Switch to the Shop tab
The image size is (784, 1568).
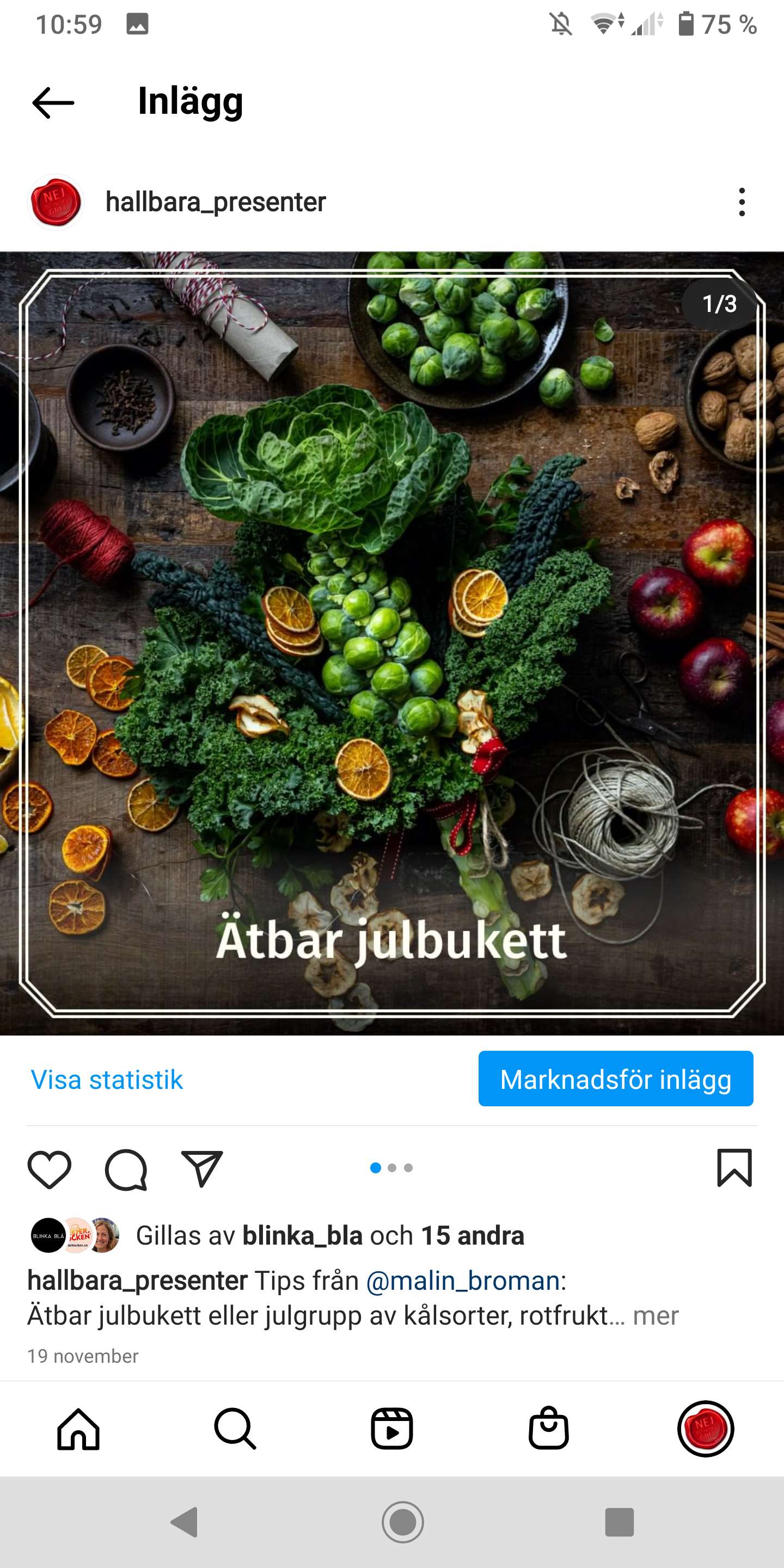[x=548, y=1428]
